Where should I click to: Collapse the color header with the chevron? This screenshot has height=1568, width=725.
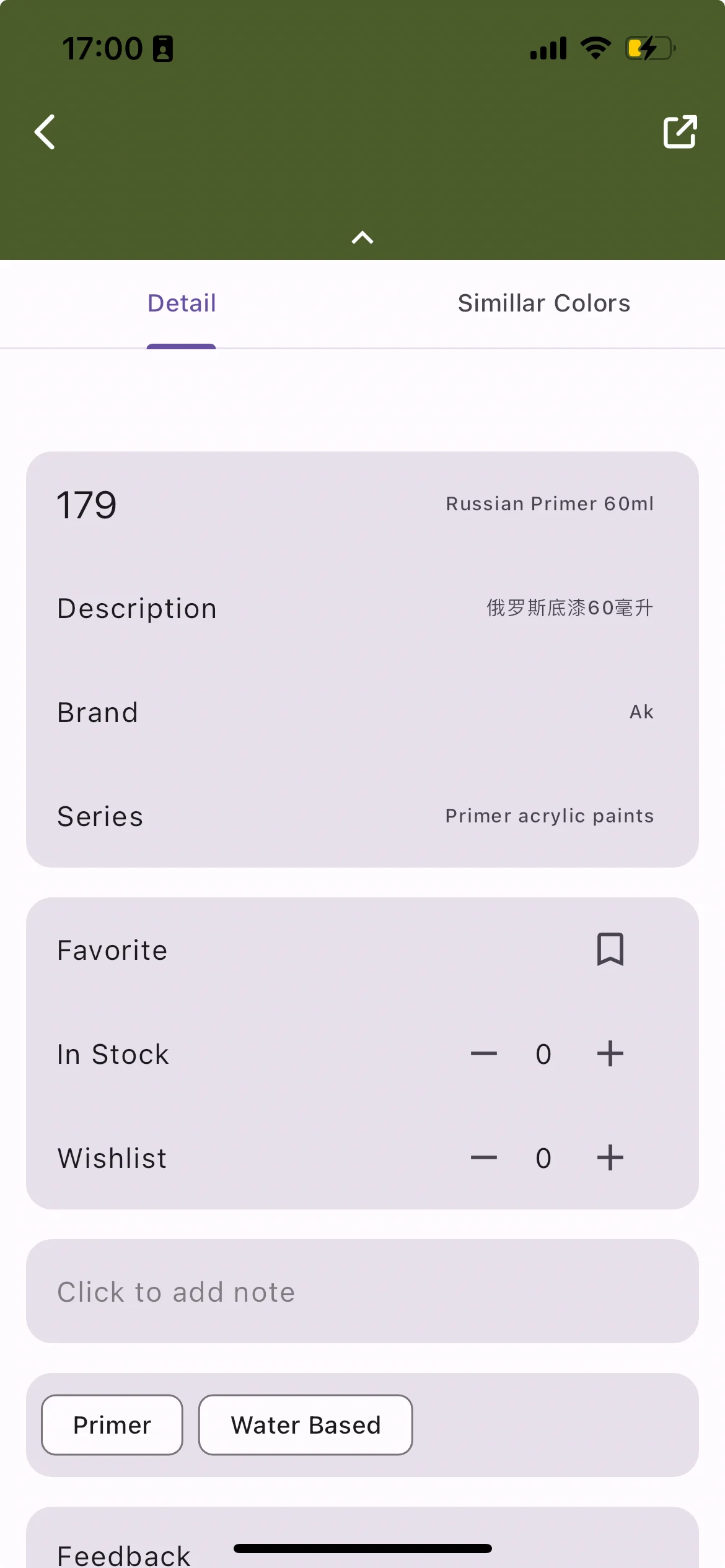[x=362, y=238]
